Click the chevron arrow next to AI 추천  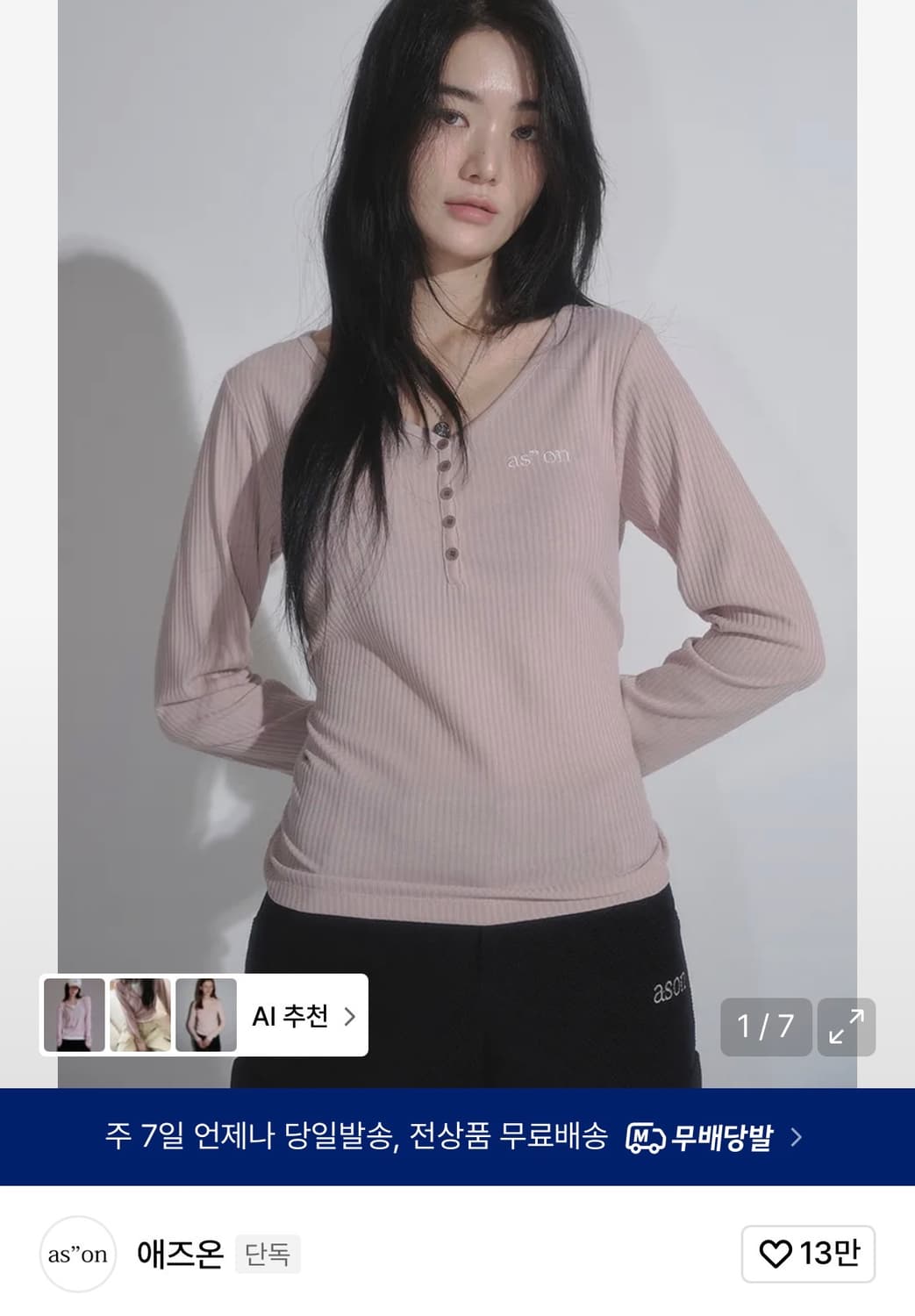tap(351, 1016)
